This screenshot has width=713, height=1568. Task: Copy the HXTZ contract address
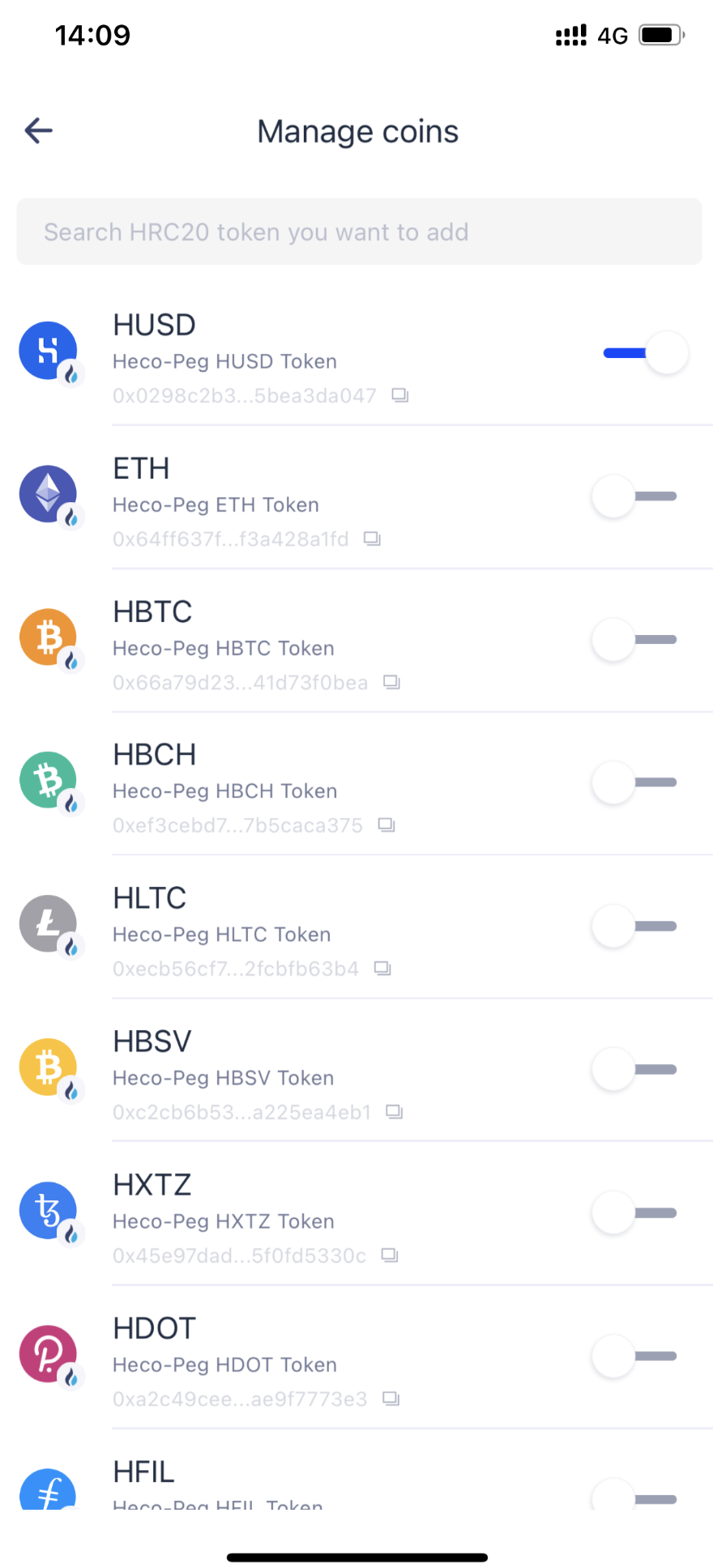(390, 1255)
